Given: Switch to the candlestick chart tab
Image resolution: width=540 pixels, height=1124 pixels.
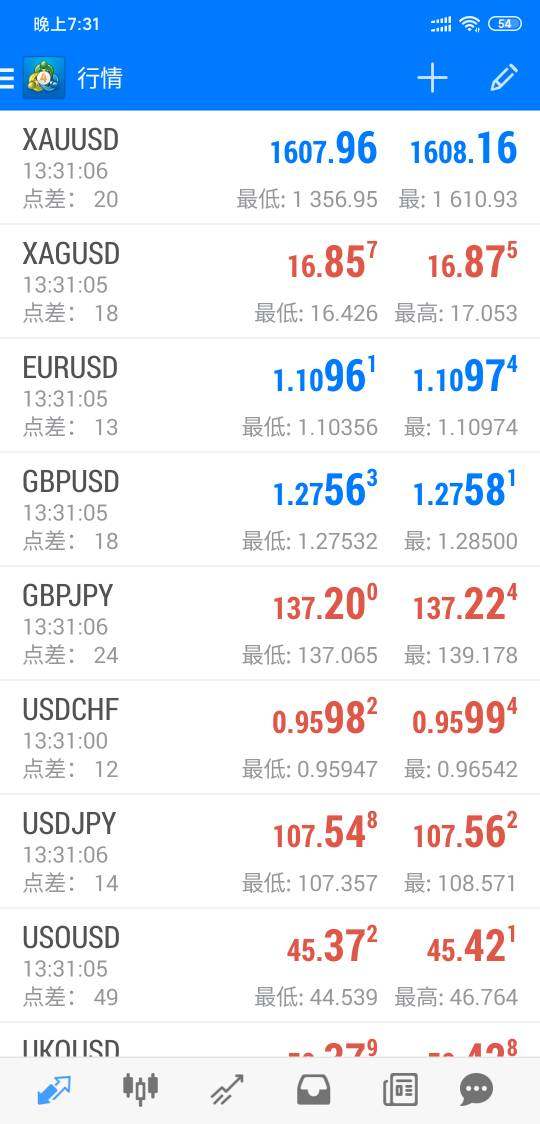Looking at the screenshot, I should click(x=140, y=1090).
